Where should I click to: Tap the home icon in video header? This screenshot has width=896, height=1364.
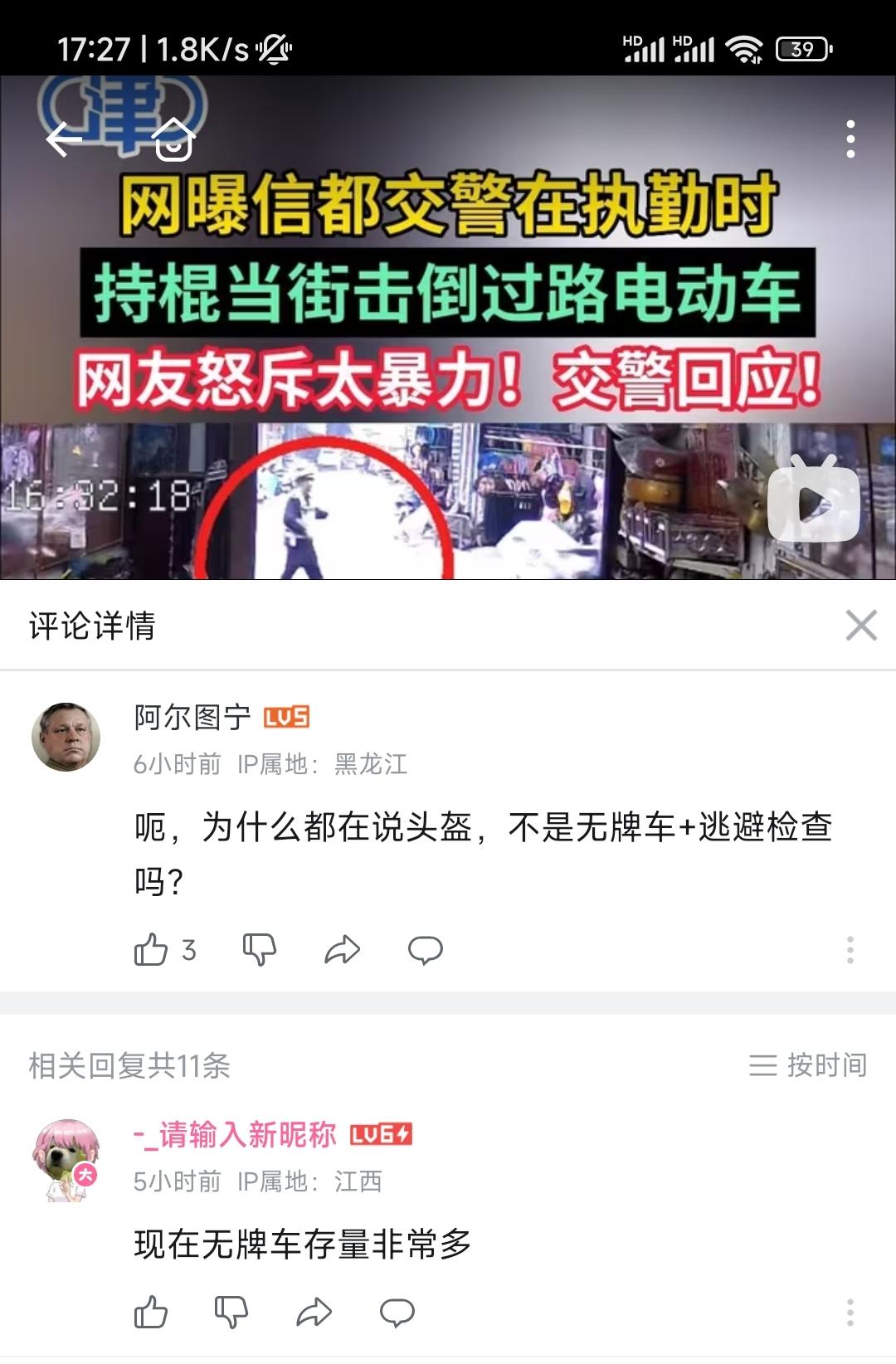(x=174, y=139)
